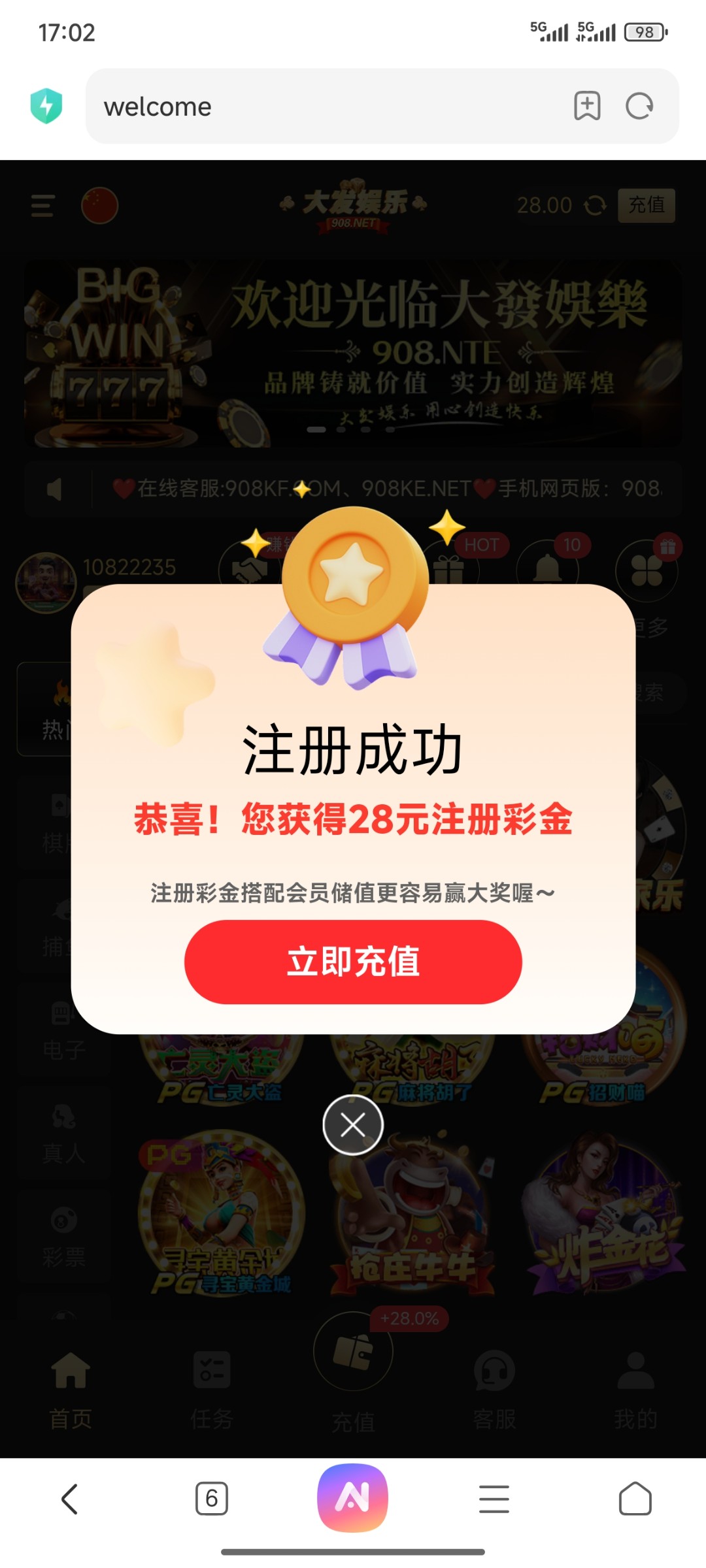Viewport: 706px width, 1568px height.
Task: Open the browser tabs switcher
Action: click(212, 1499)
